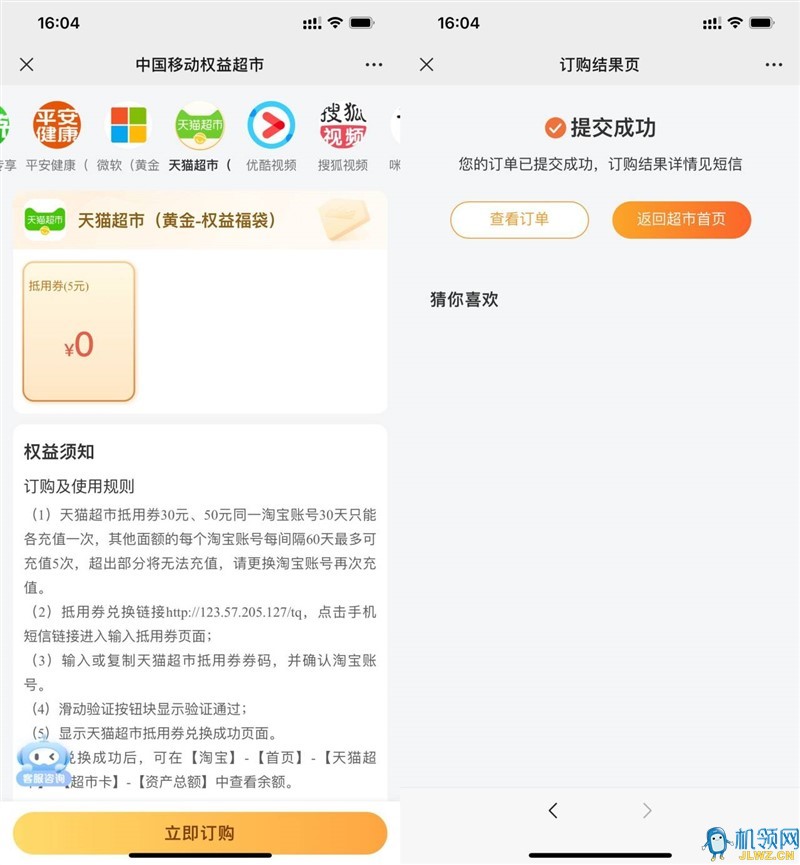Choose the 抵用券(5元) ¥0 coupon card
The image size is (800, 865).
pyautogui.click(x=79, y=331)
